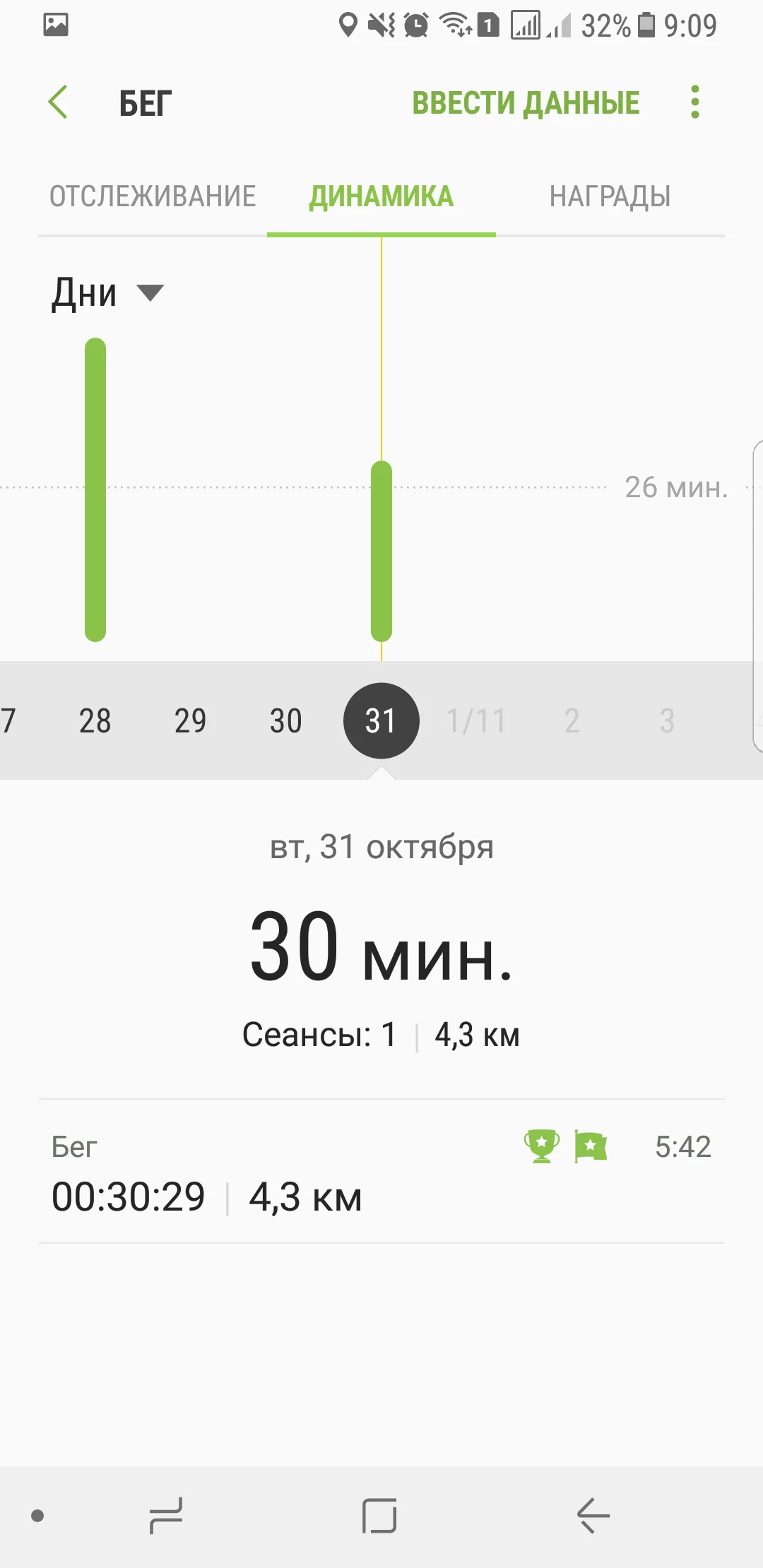
Task: Open recent apps in the navigation bar
Action: click(x=166, y=1516)
